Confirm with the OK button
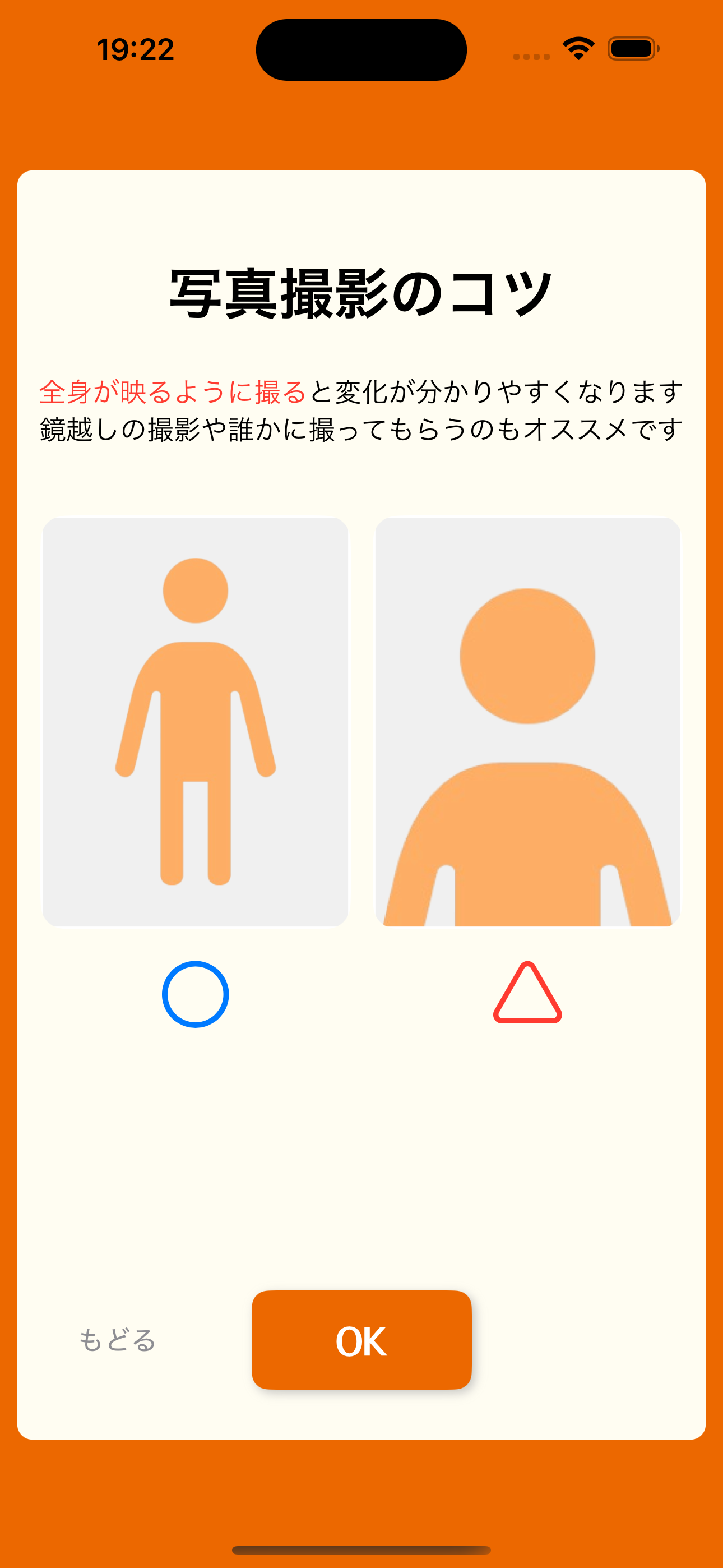The width and height of the screenshot is (723, 1568). [361, 1340]
